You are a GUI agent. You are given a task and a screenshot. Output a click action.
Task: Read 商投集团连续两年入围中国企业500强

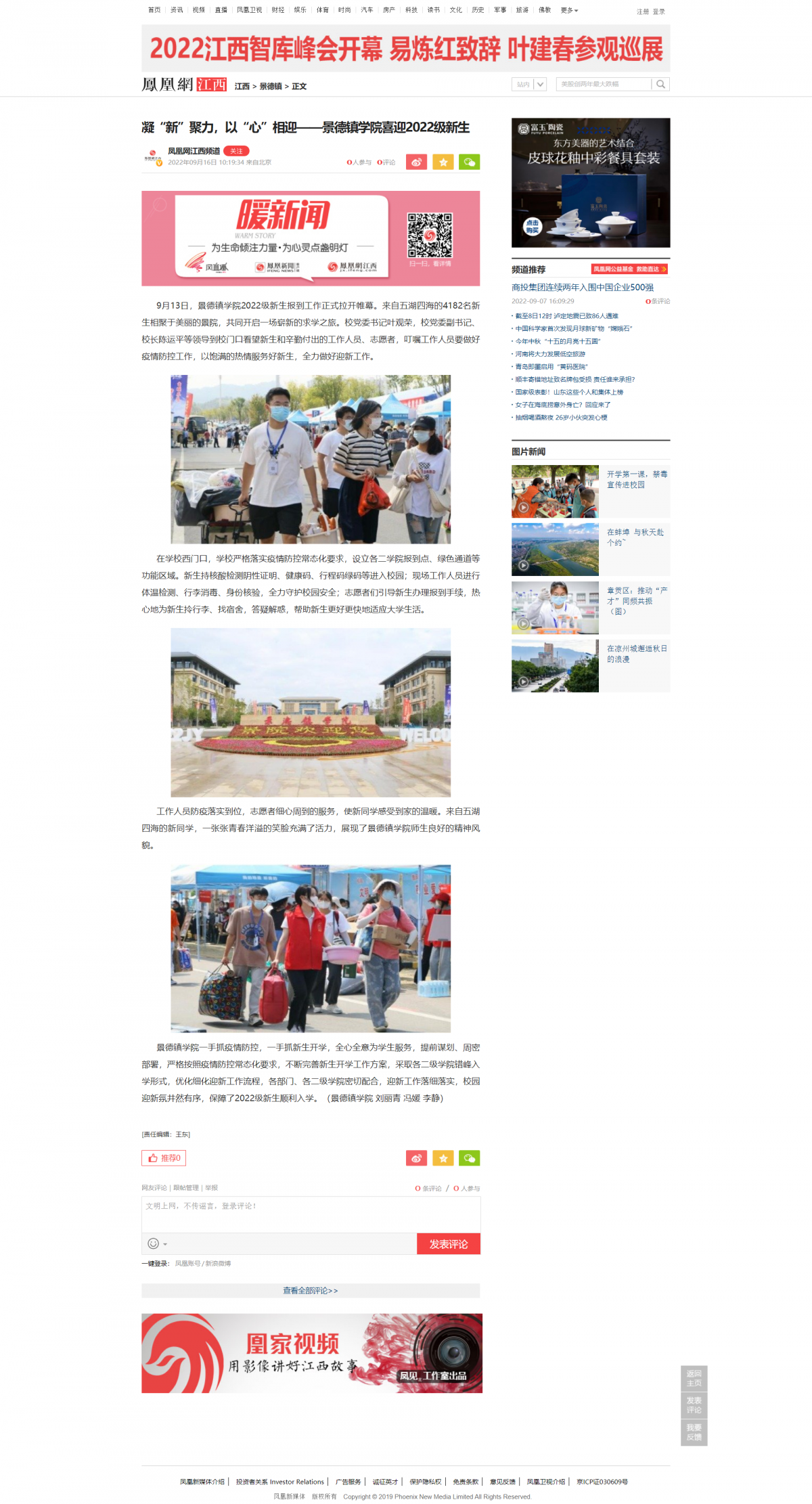coord(583,288)
